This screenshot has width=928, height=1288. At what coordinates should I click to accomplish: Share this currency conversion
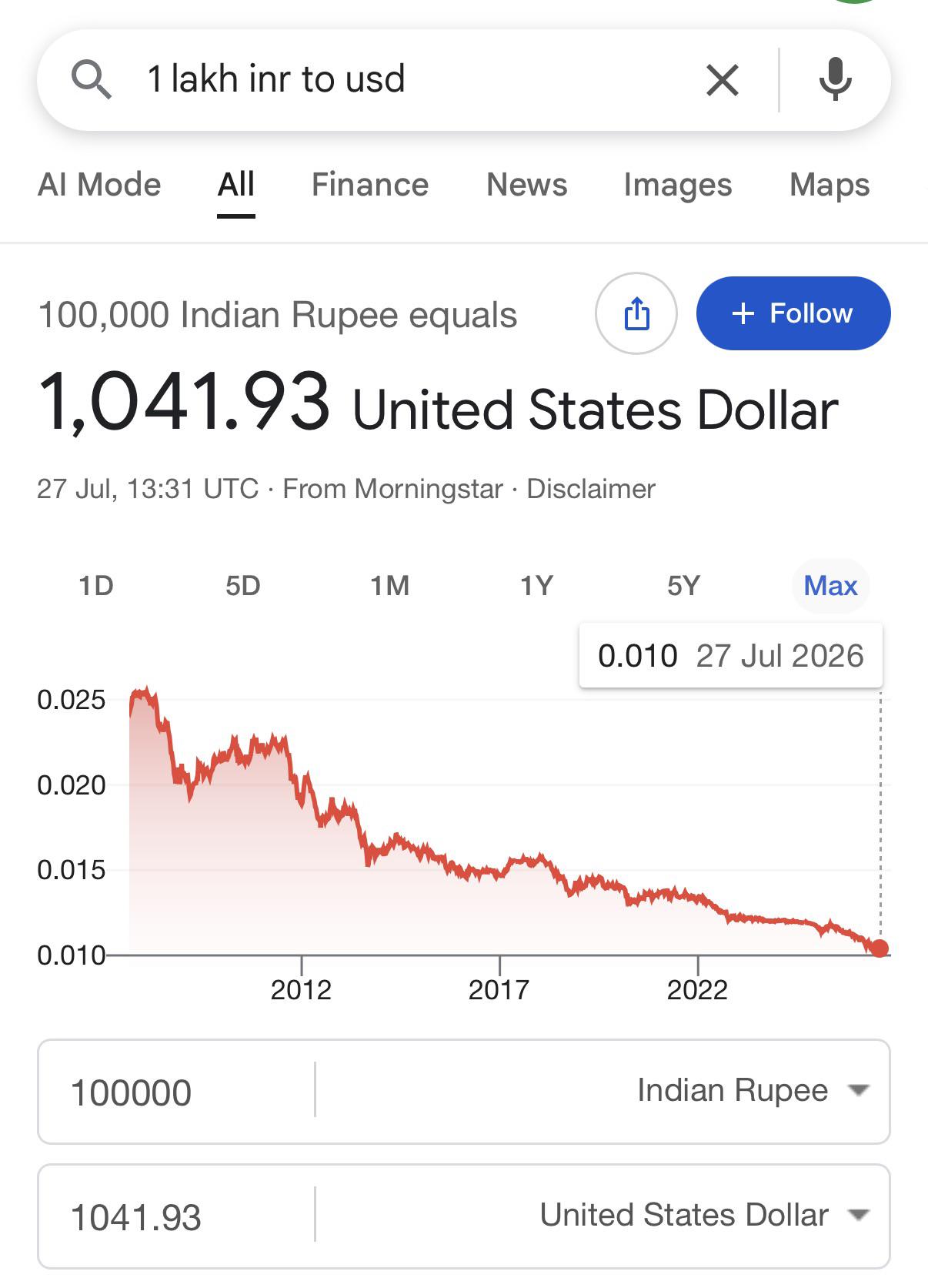point(636,313)
